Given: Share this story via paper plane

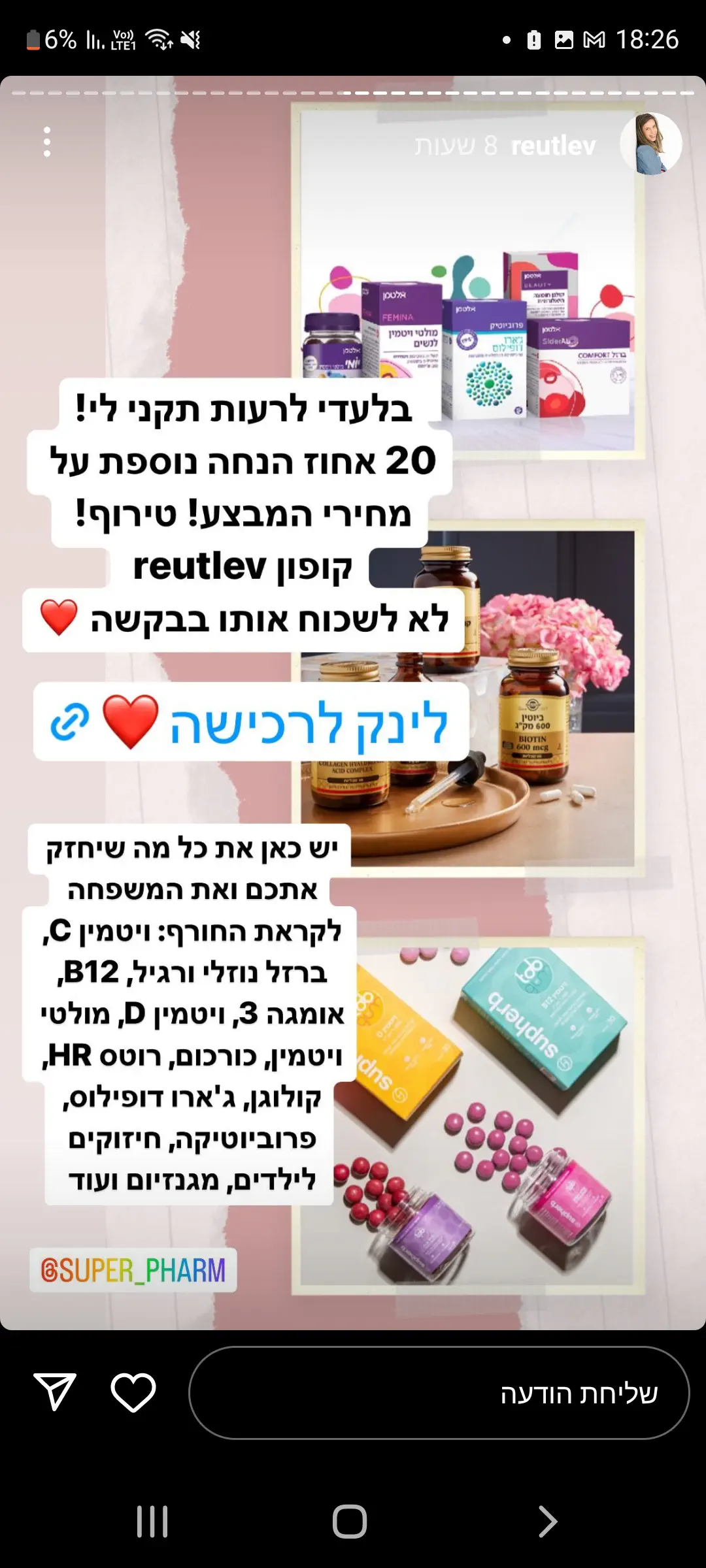Looking at the screenshot, I should click(55, 1392).
